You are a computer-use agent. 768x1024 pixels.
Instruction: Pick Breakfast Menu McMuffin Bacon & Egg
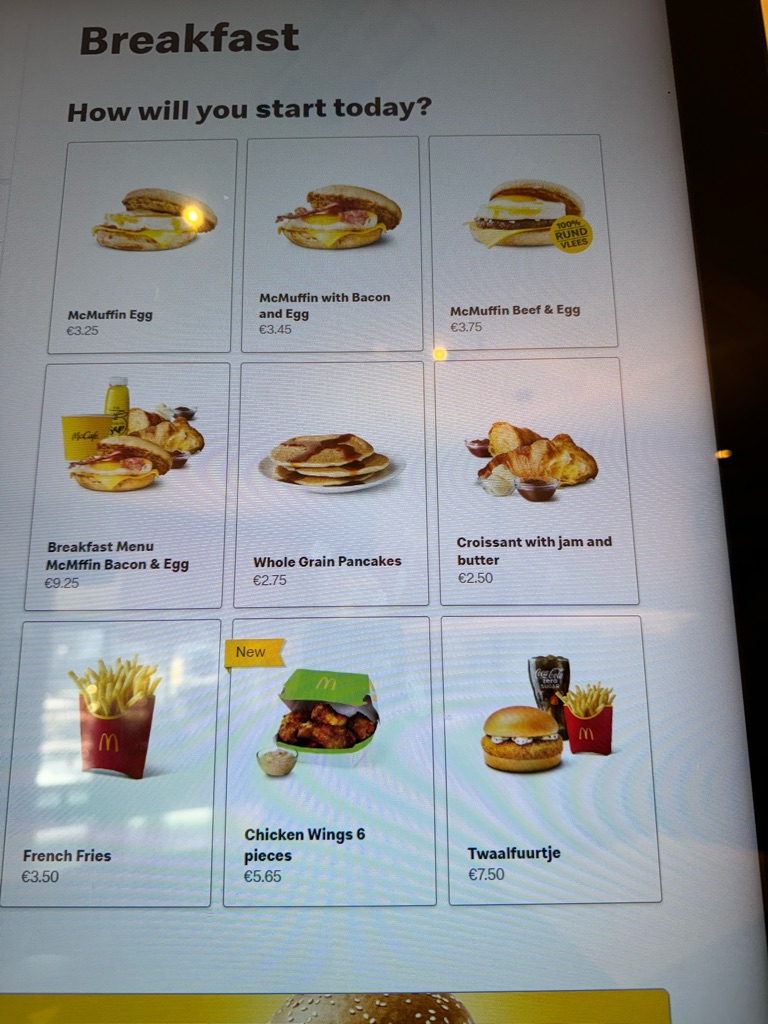(128, 485)
